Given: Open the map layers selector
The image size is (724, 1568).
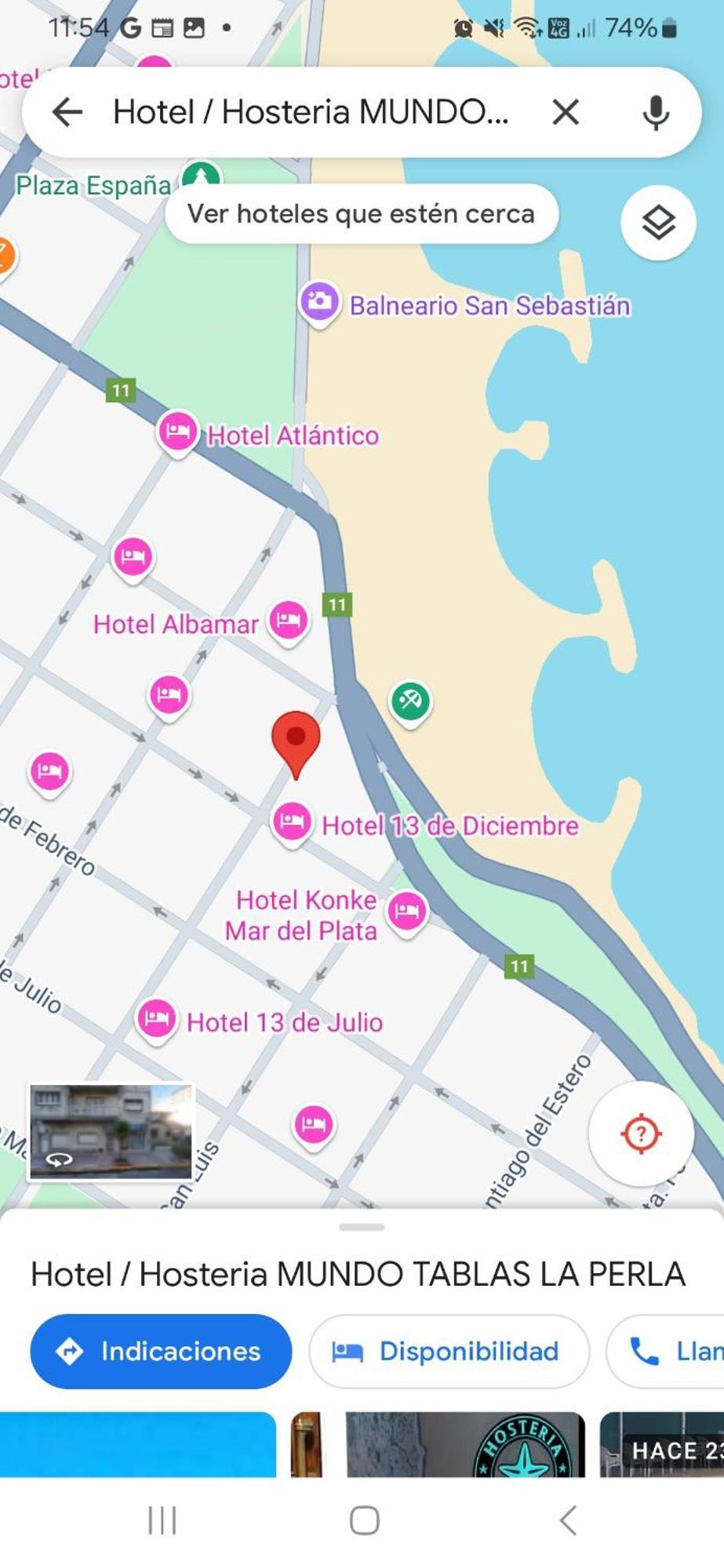Looking at the screenshot, I should (658, 223).
